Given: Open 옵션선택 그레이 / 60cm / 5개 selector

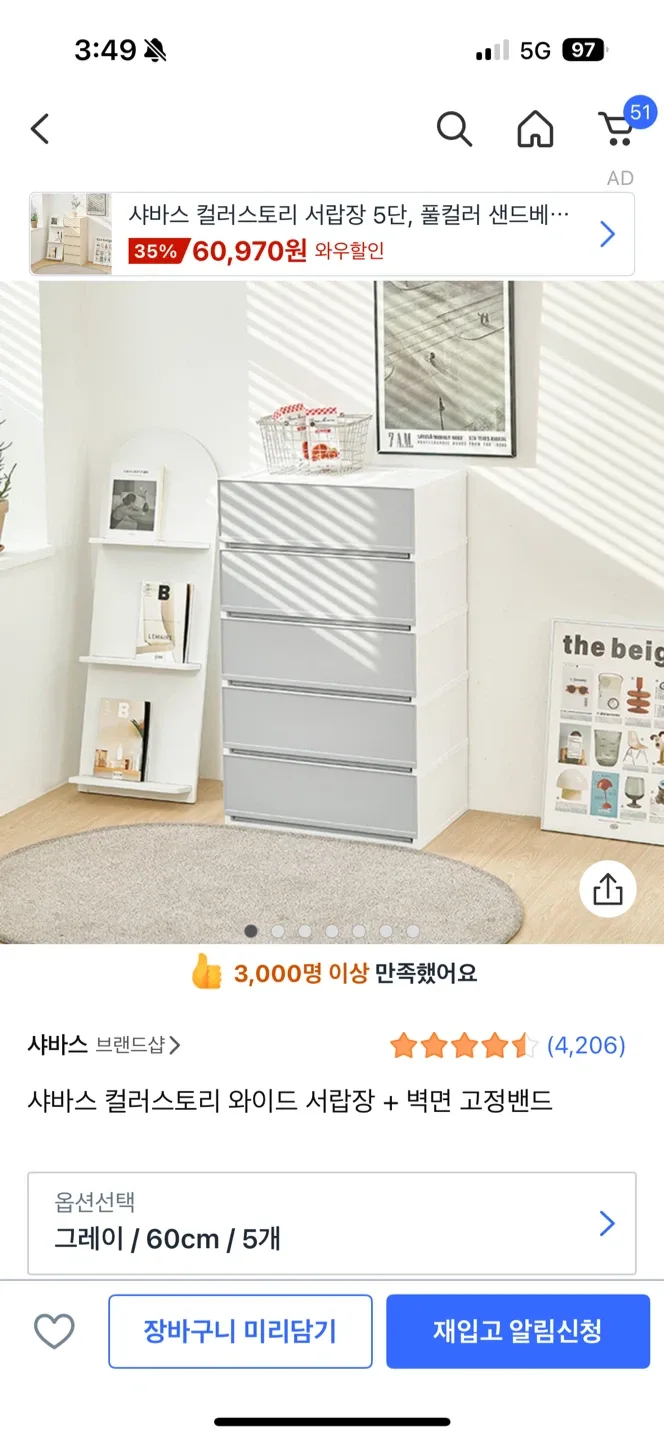Looking at the screenshot, I should tap(332, 1224).
